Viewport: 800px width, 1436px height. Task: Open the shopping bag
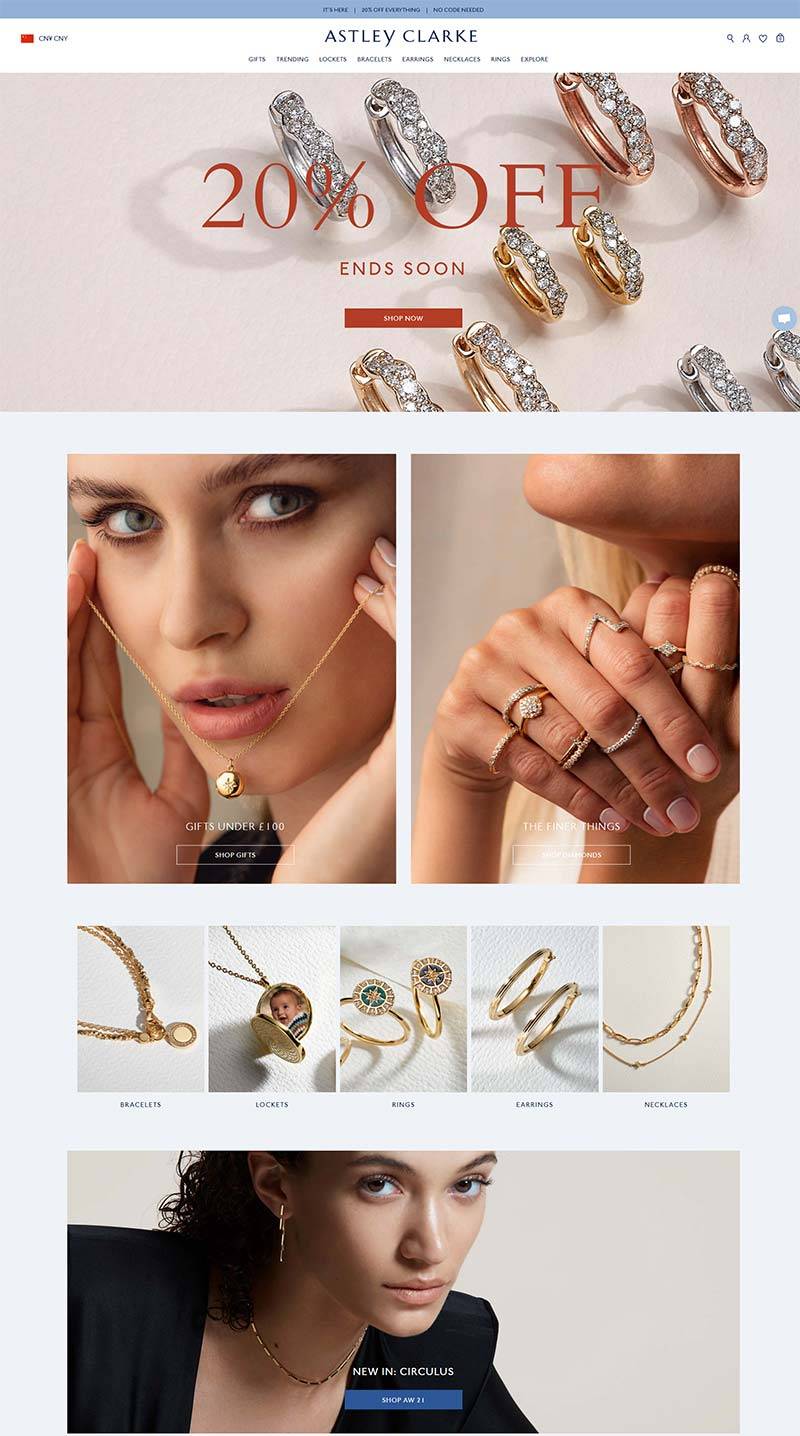pos(780,38)
